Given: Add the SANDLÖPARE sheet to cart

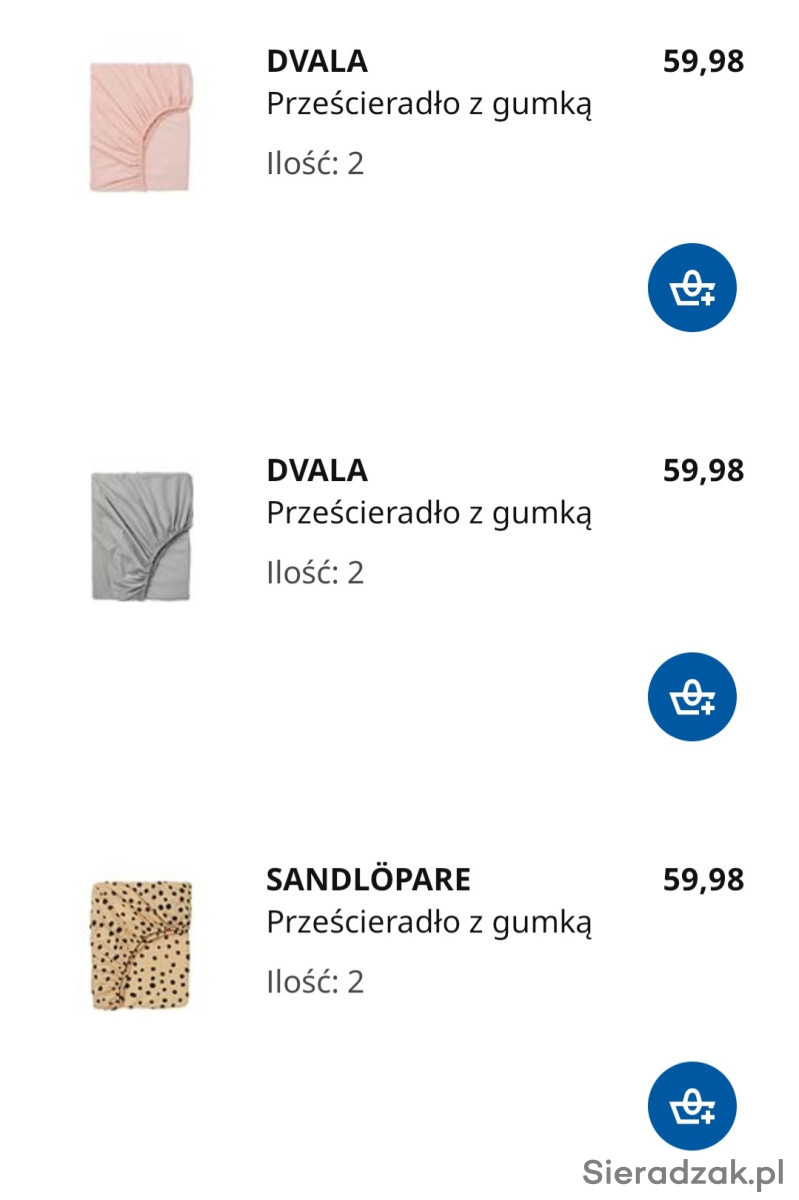Looking at the screenshot, I should (x=692, y=1106).
